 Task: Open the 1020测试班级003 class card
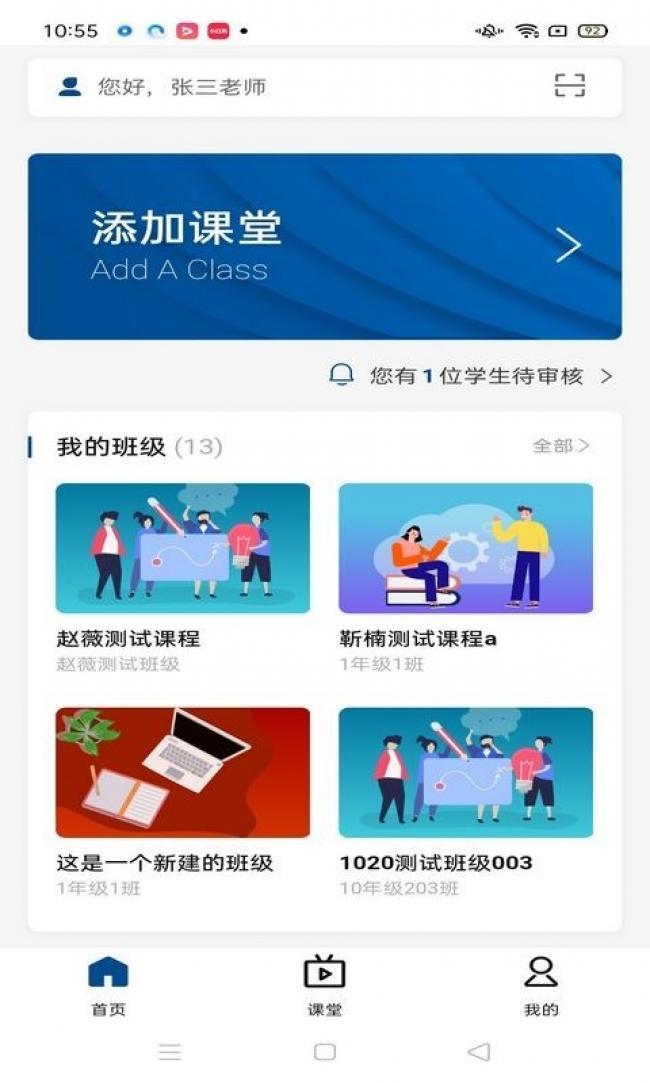(x=466, y=802)
